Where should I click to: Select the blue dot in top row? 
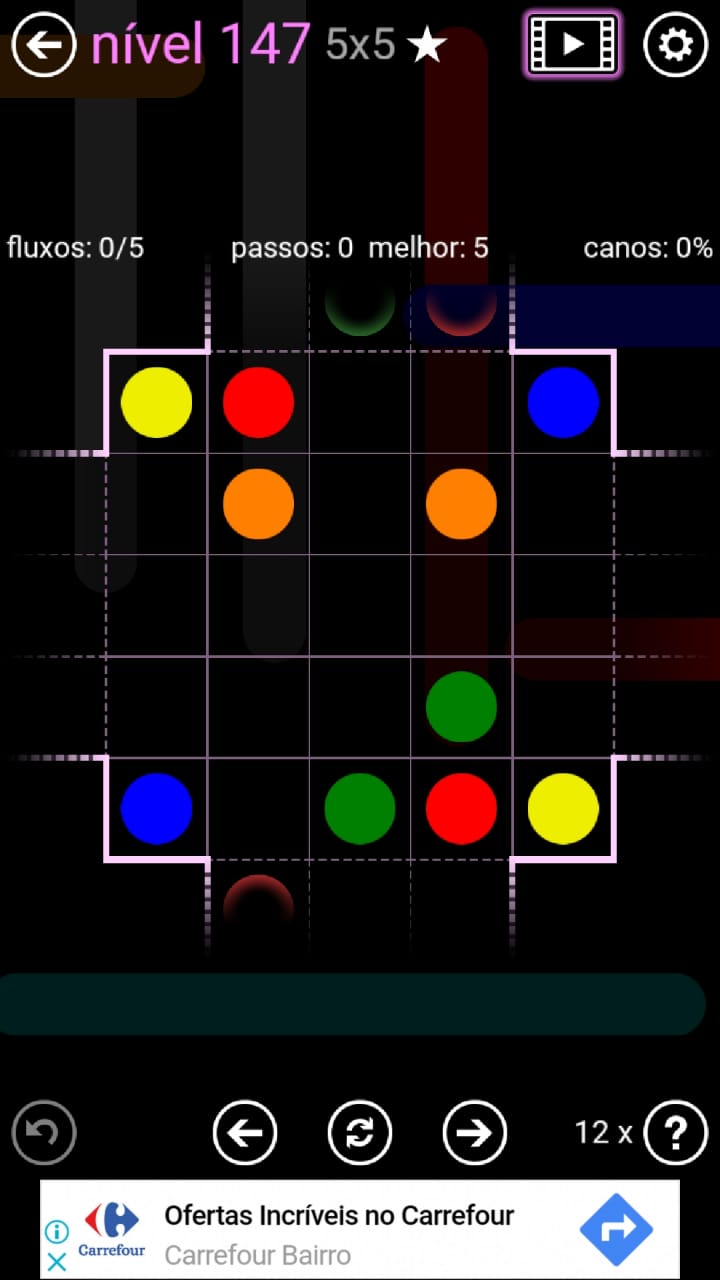tap(563, 402)
